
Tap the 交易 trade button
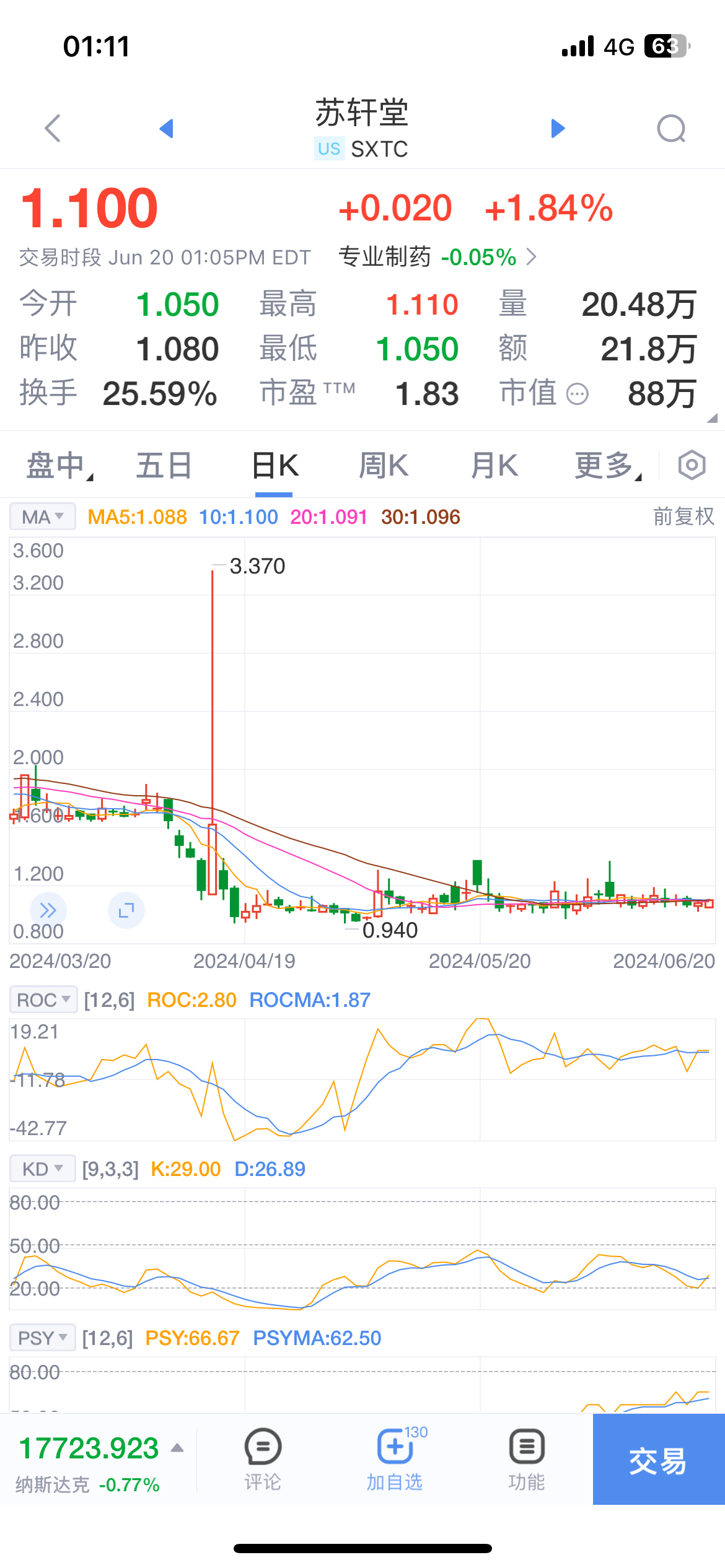(658, 1460)
